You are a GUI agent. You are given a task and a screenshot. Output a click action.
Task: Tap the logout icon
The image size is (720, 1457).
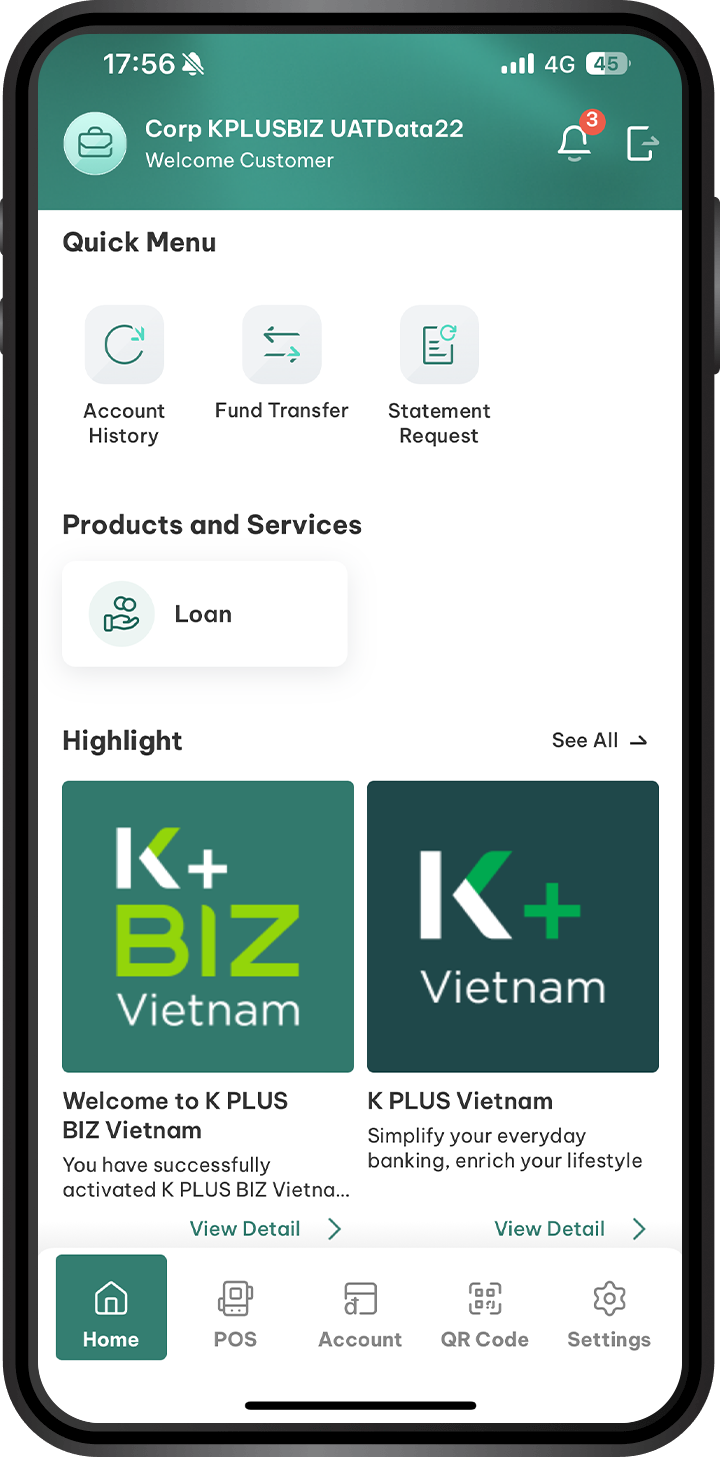[642, 143]
